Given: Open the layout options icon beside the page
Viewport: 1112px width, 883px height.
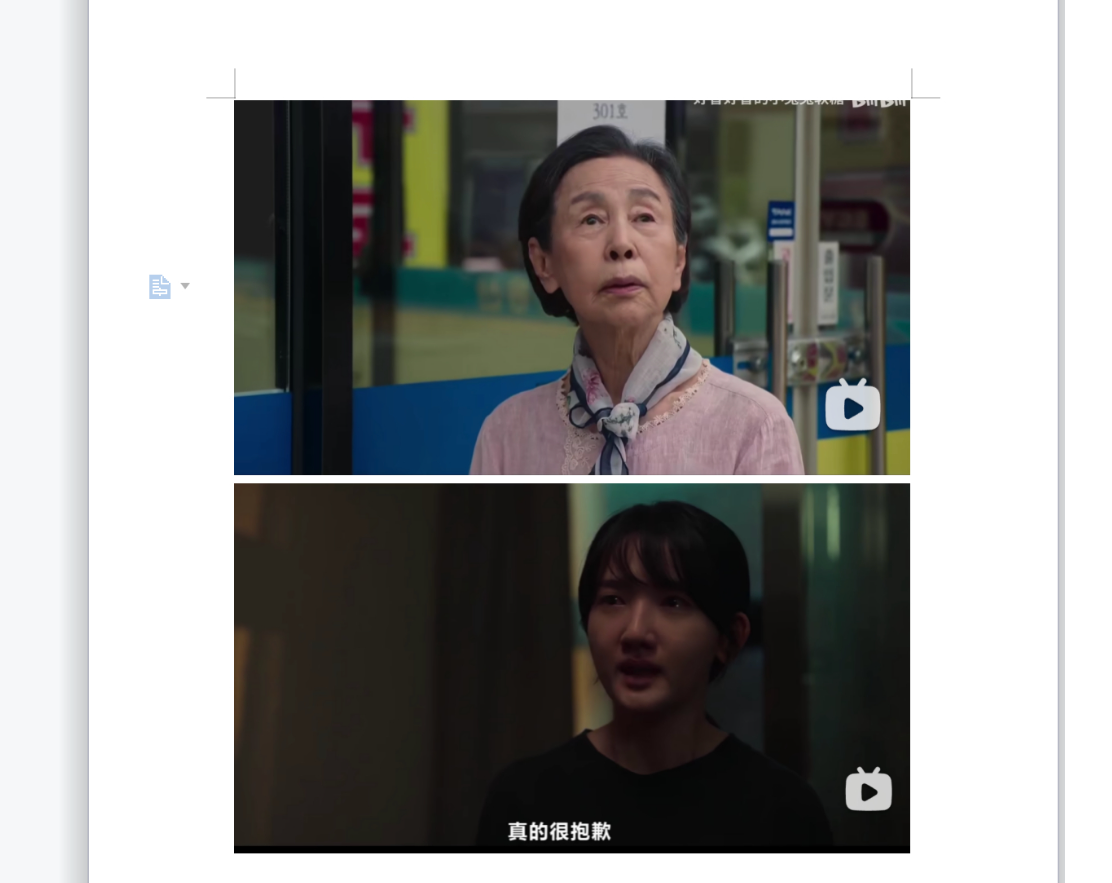Looking at the screenshot, I should point(159,287).
